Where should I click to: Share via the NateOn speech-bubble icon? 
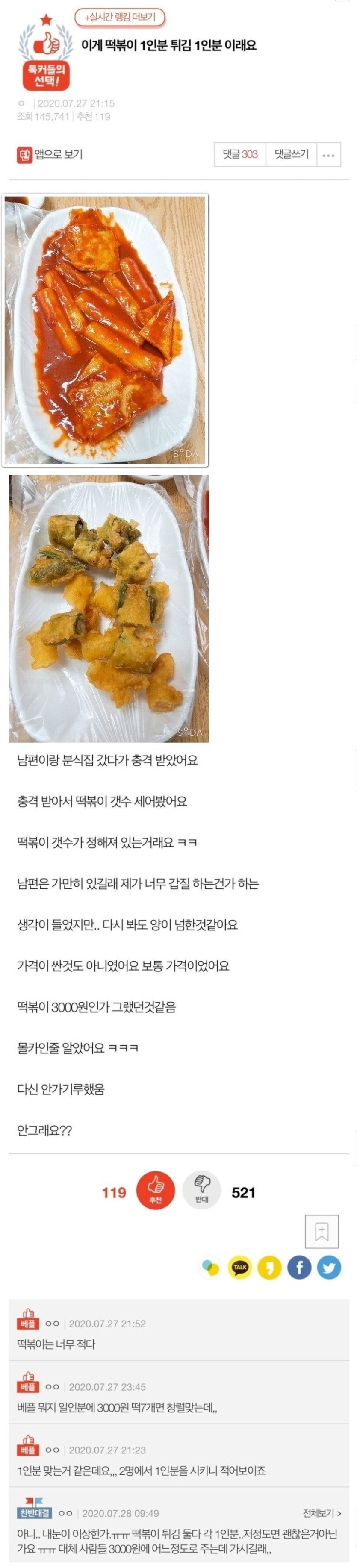[x=210, y=1268]
